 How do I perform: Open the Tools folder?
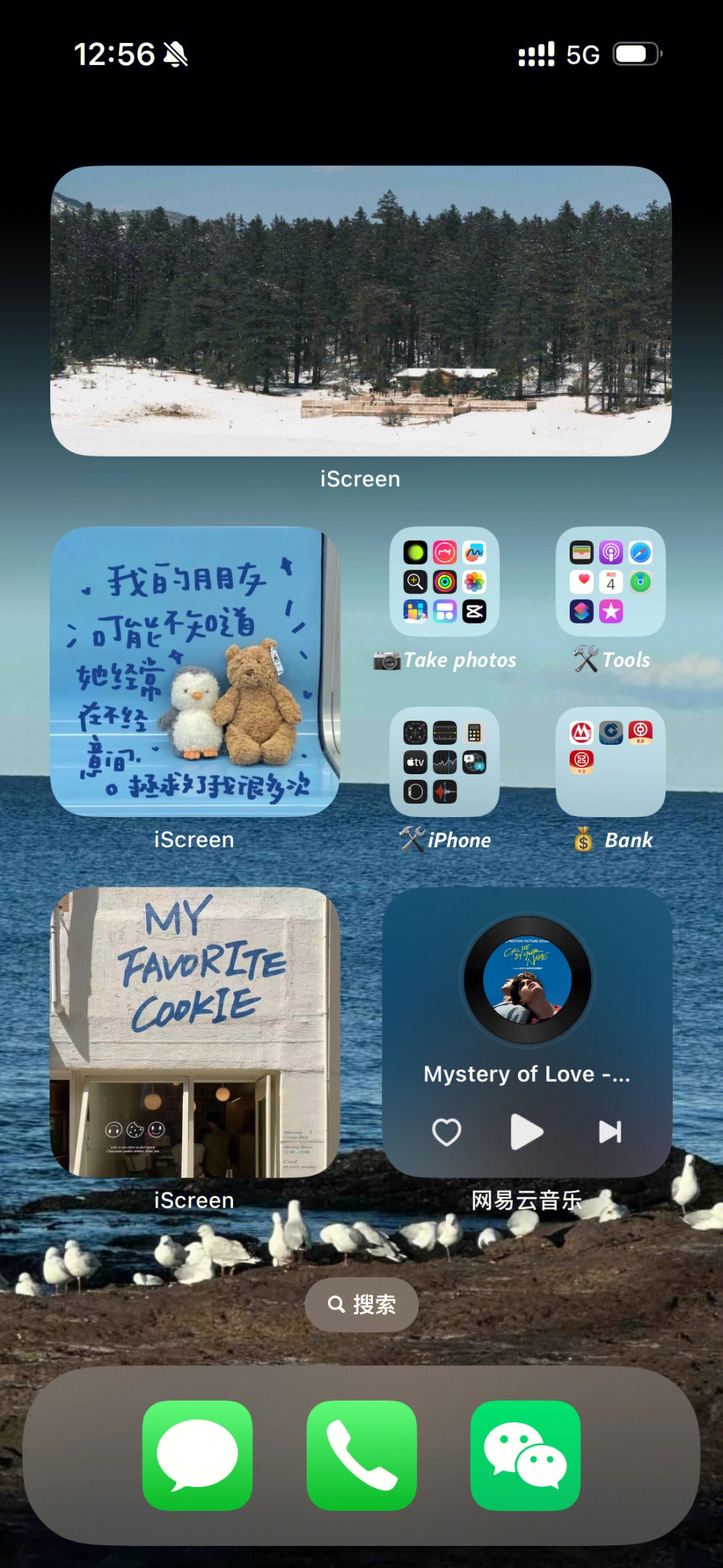pos(611,581)
